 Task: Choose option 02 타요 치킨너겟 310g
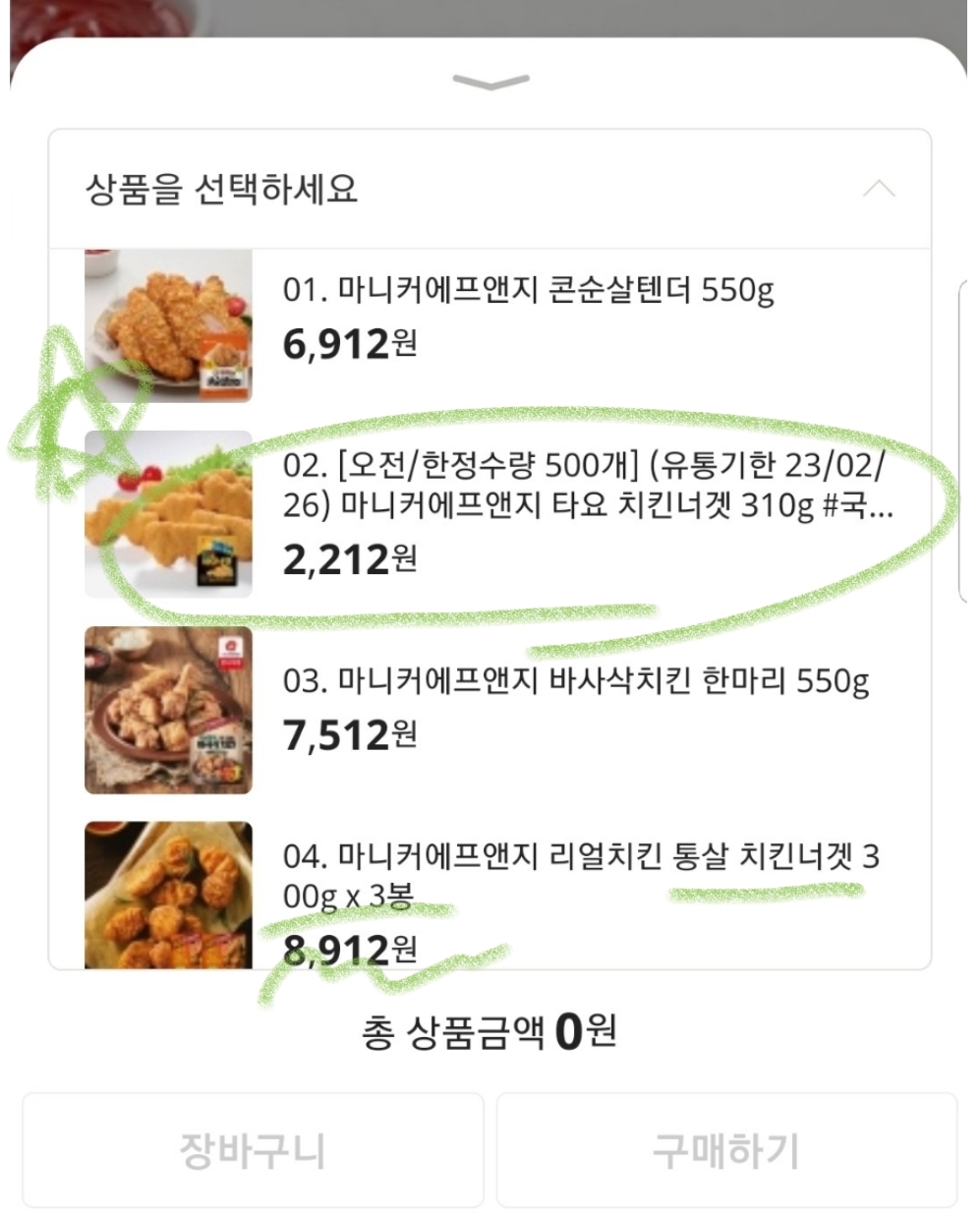pos(587,511)
